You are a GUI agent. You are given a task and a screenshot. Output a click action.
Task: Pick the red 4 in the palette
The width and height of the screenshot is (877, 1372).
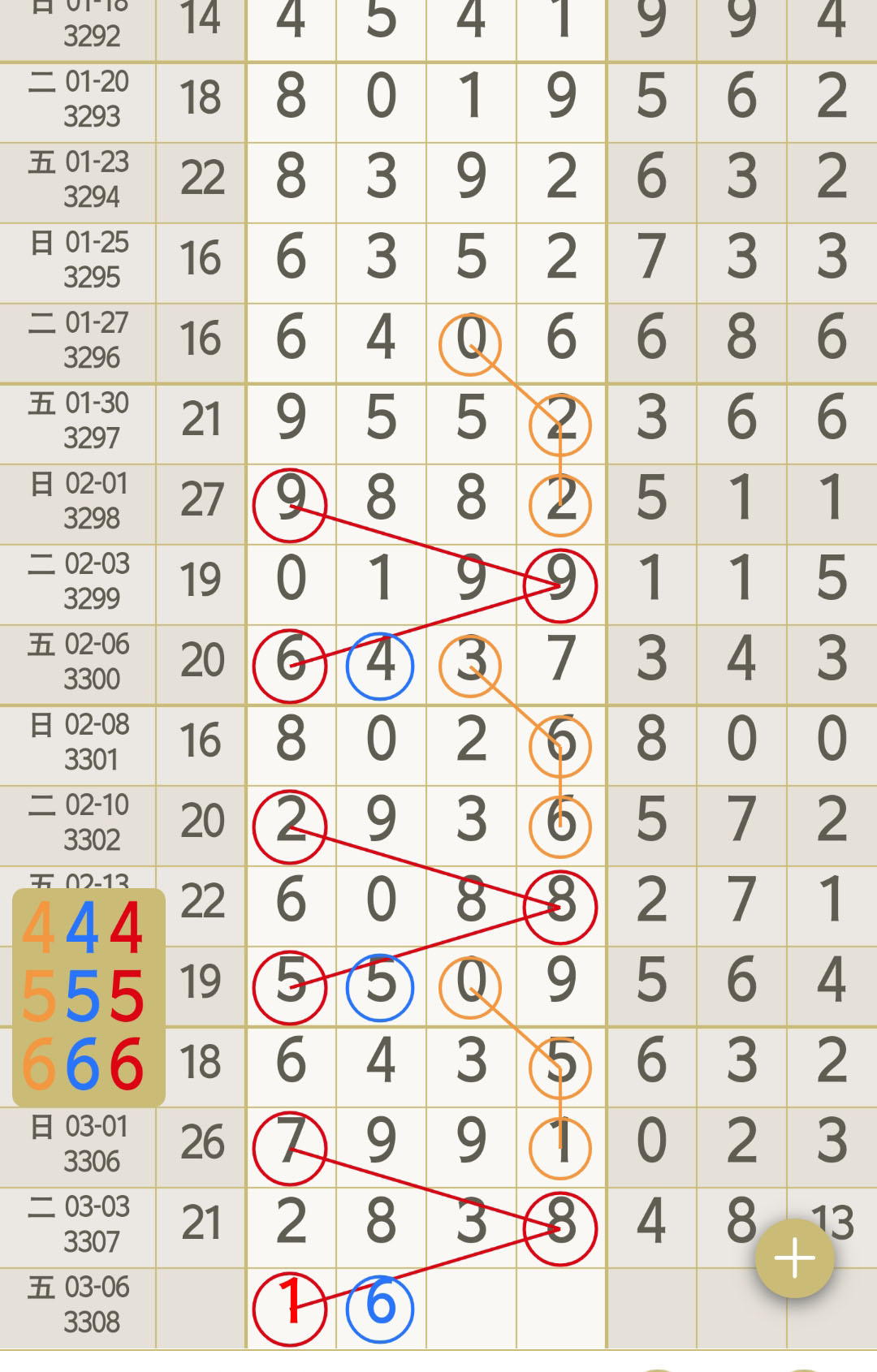[127, 928]
